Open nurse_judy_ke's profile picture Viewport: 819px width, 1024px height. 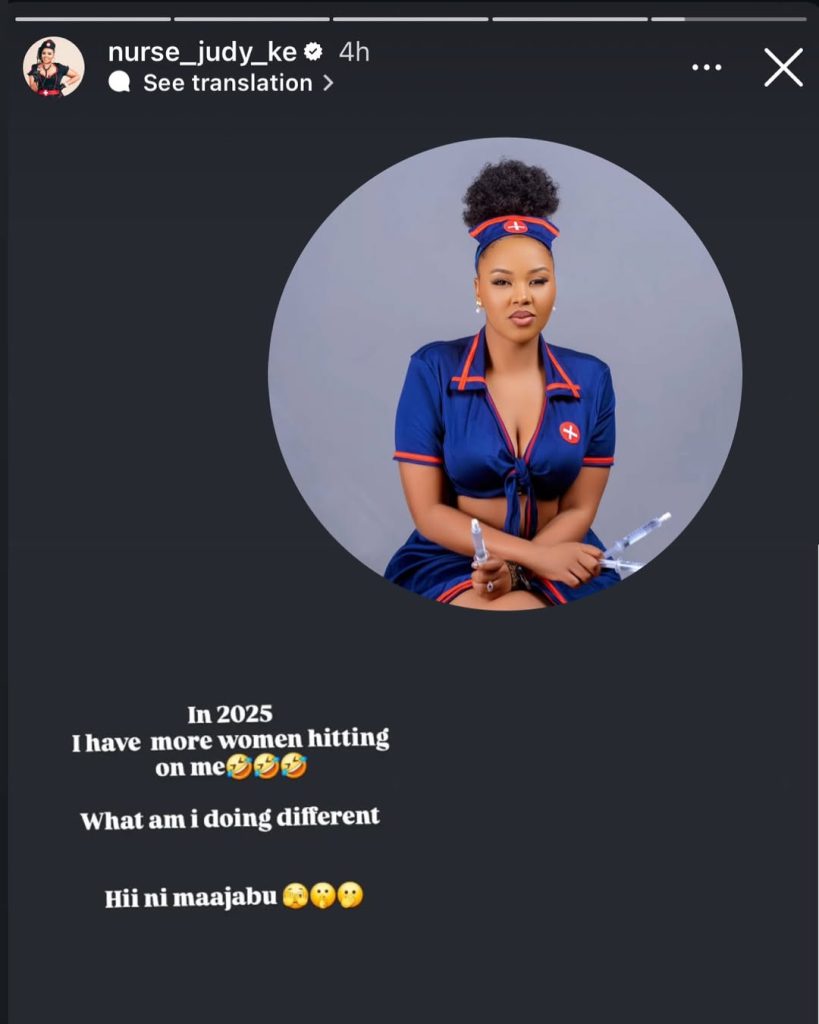click(x=54, y=67)
